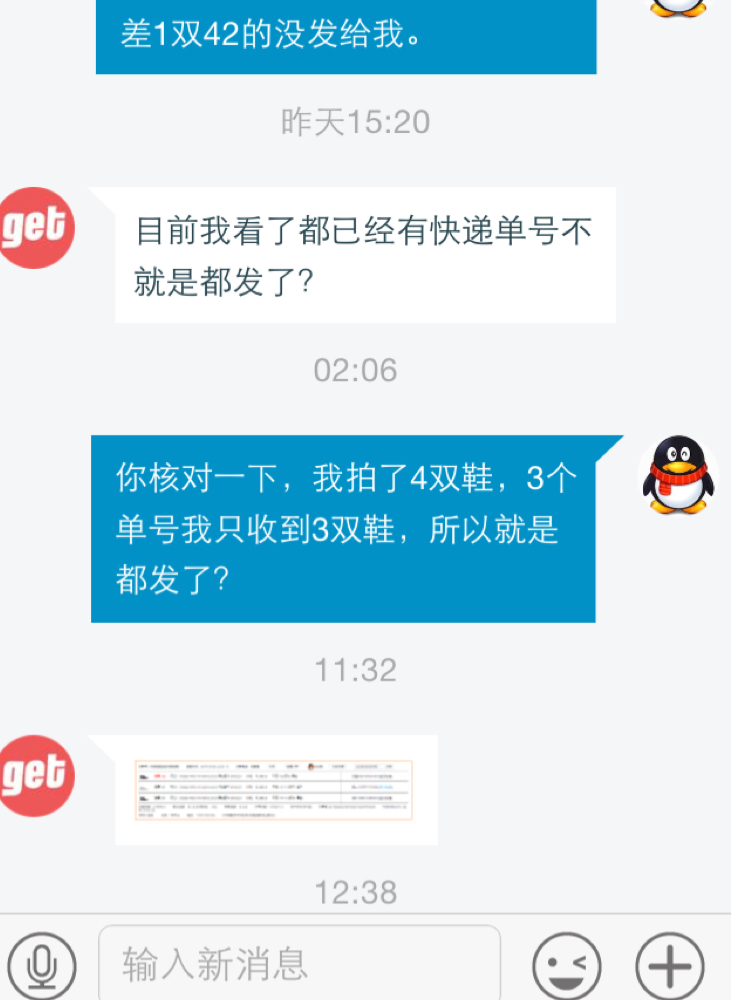
Task: Open the emoji sticker picker
Action: coord(567,966)
